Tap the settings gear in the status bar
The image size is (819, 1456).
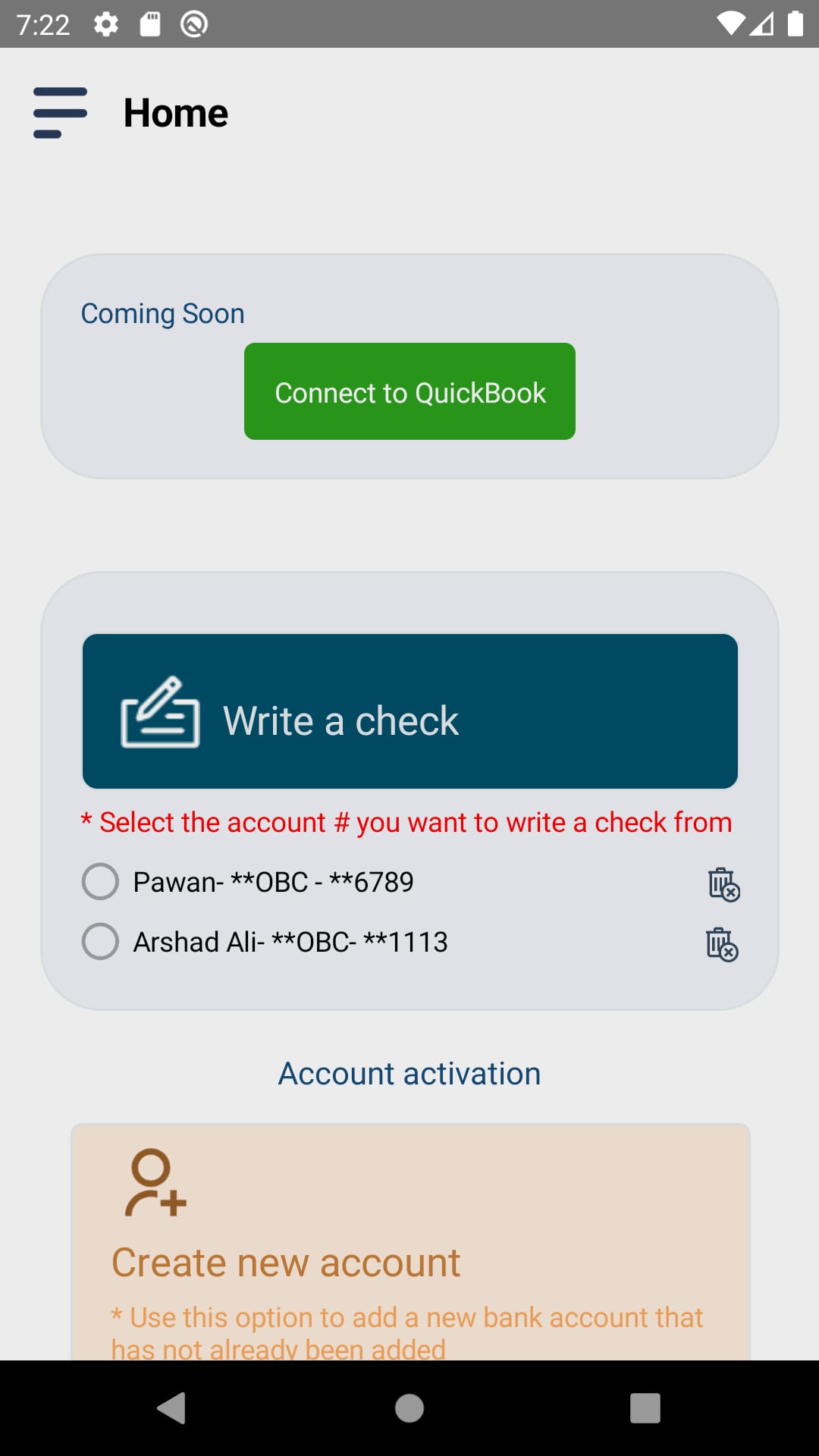click(105, 25)
